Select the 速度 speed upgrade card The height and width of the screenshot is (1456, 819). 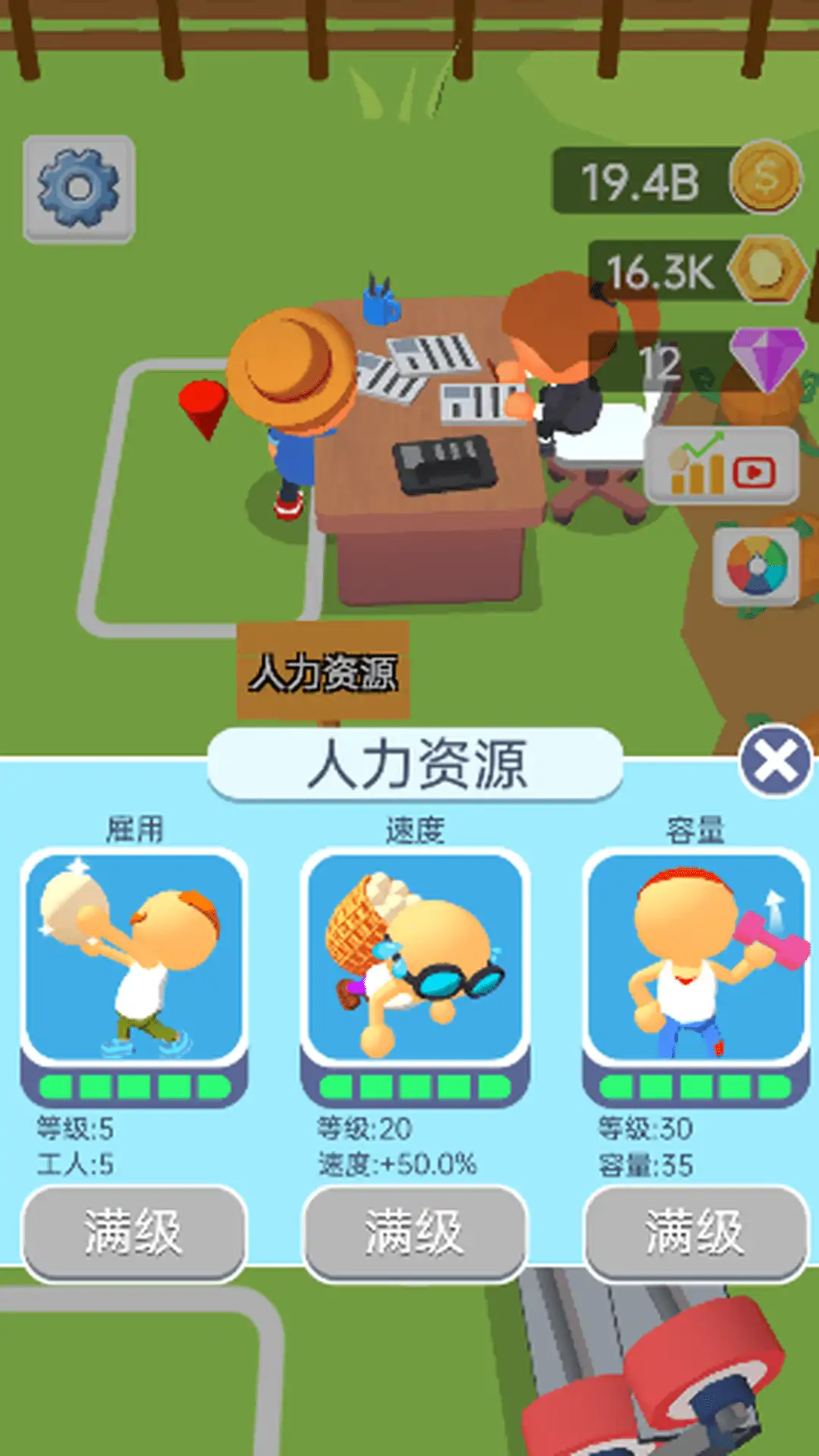415,974
